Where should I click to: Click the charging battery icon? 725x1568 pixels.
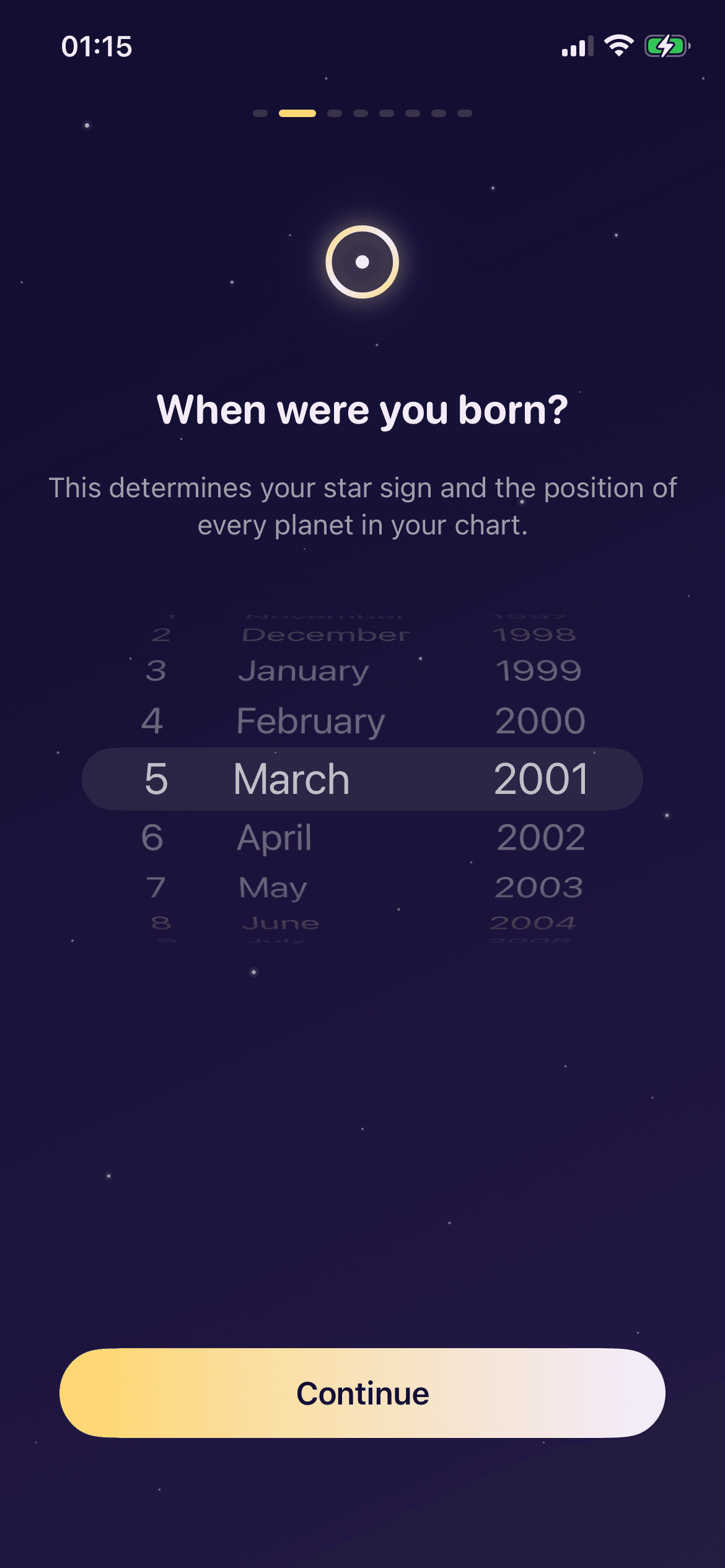point(668,45)
